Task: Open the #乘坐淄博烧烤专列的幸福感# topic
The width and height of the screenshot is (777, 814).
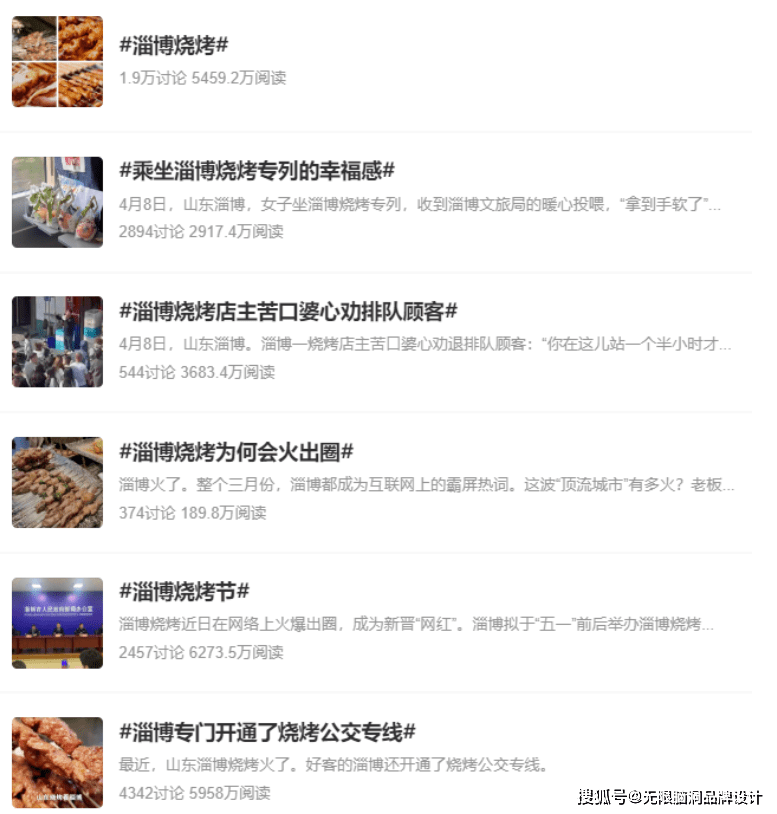Action: 257,171
